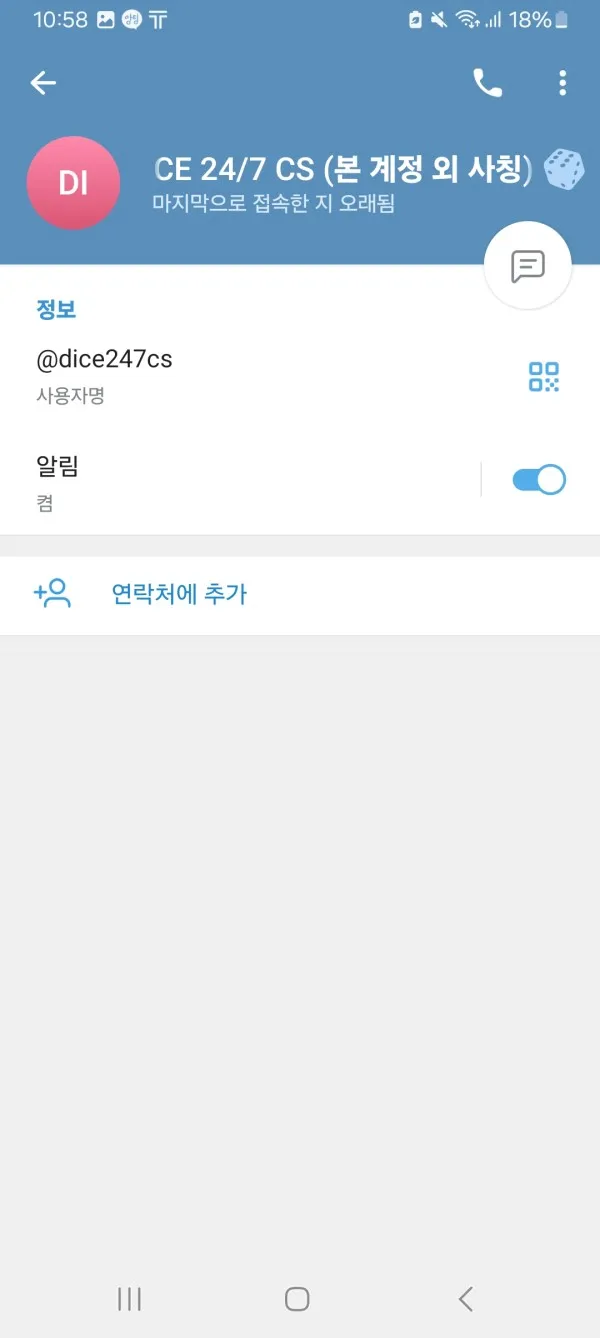Open recent apps from the navigation bar

pos(129,1299)
